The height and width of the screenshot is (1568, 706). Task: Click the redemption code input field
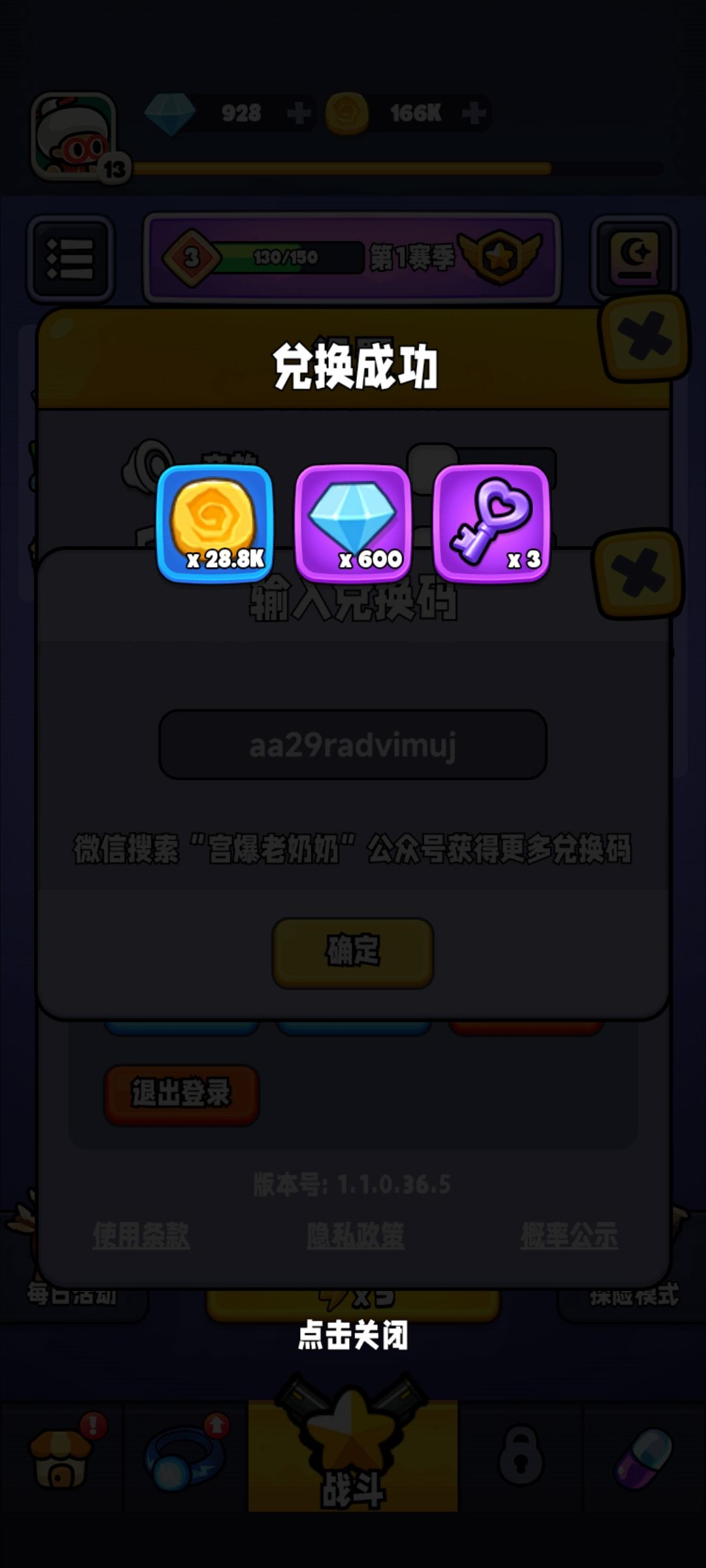click(x=352, y=745)
